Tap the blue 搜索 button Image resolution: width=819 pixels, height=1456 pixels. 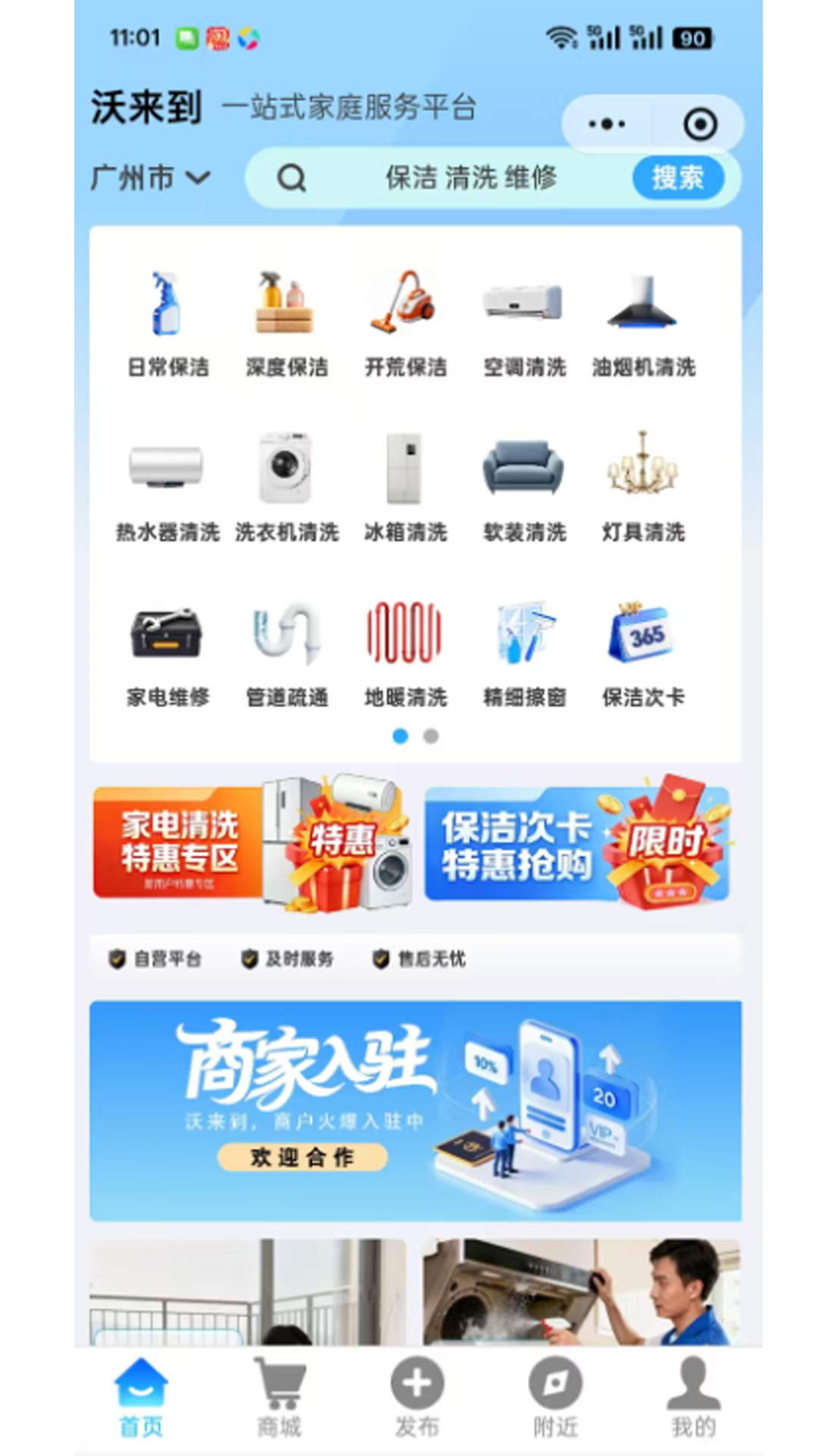pos(678,178)
